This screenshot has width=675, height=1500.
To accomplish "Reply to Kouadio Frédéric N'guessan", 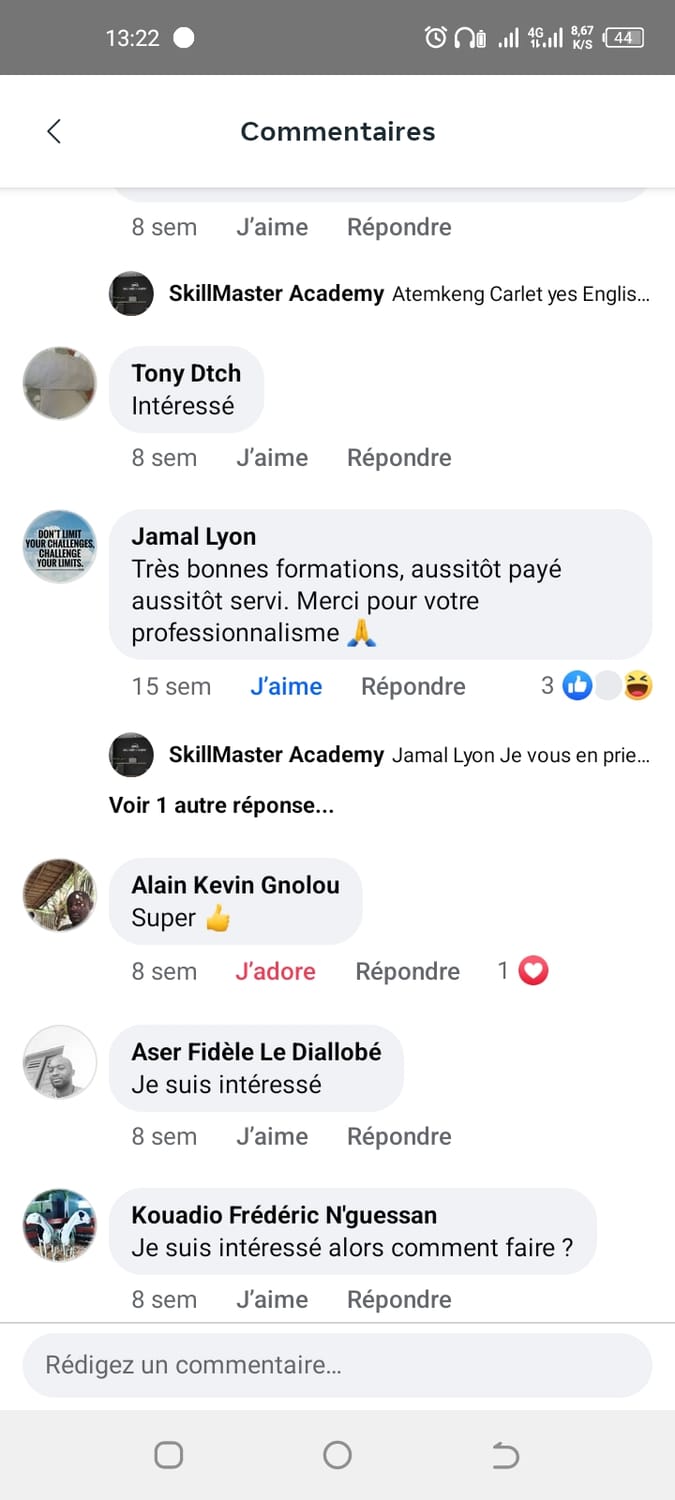I will coord(399,1300).
